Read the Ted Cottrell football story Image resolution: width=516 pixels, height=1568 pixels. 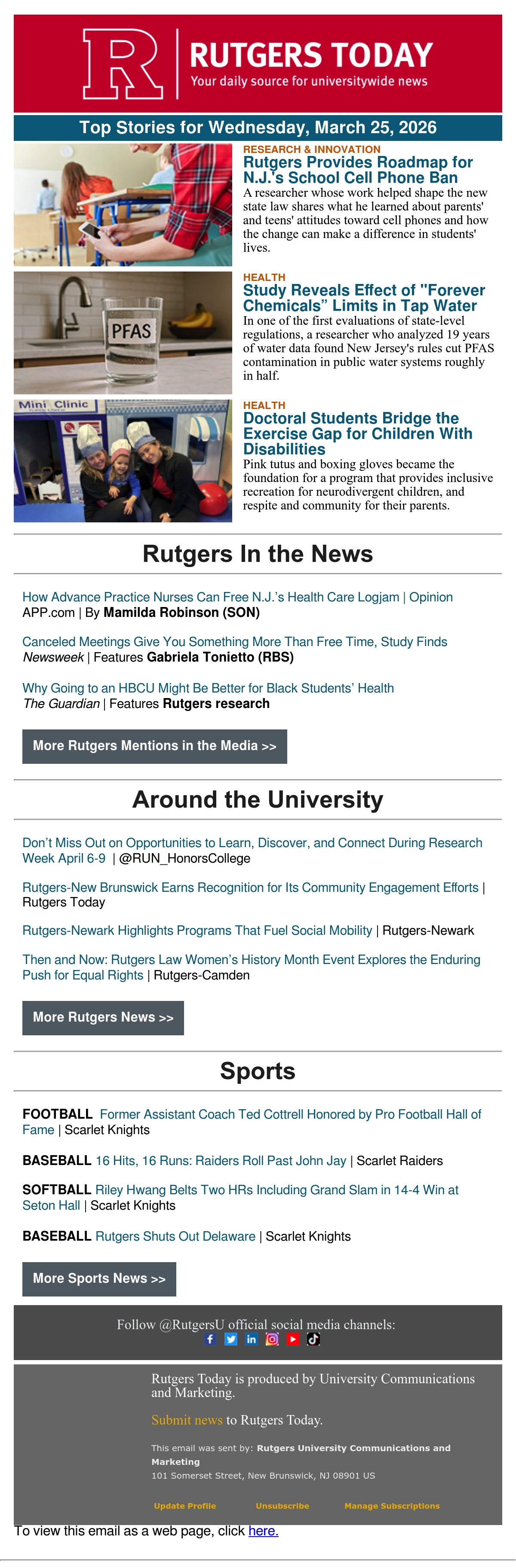click(252, 1122)
